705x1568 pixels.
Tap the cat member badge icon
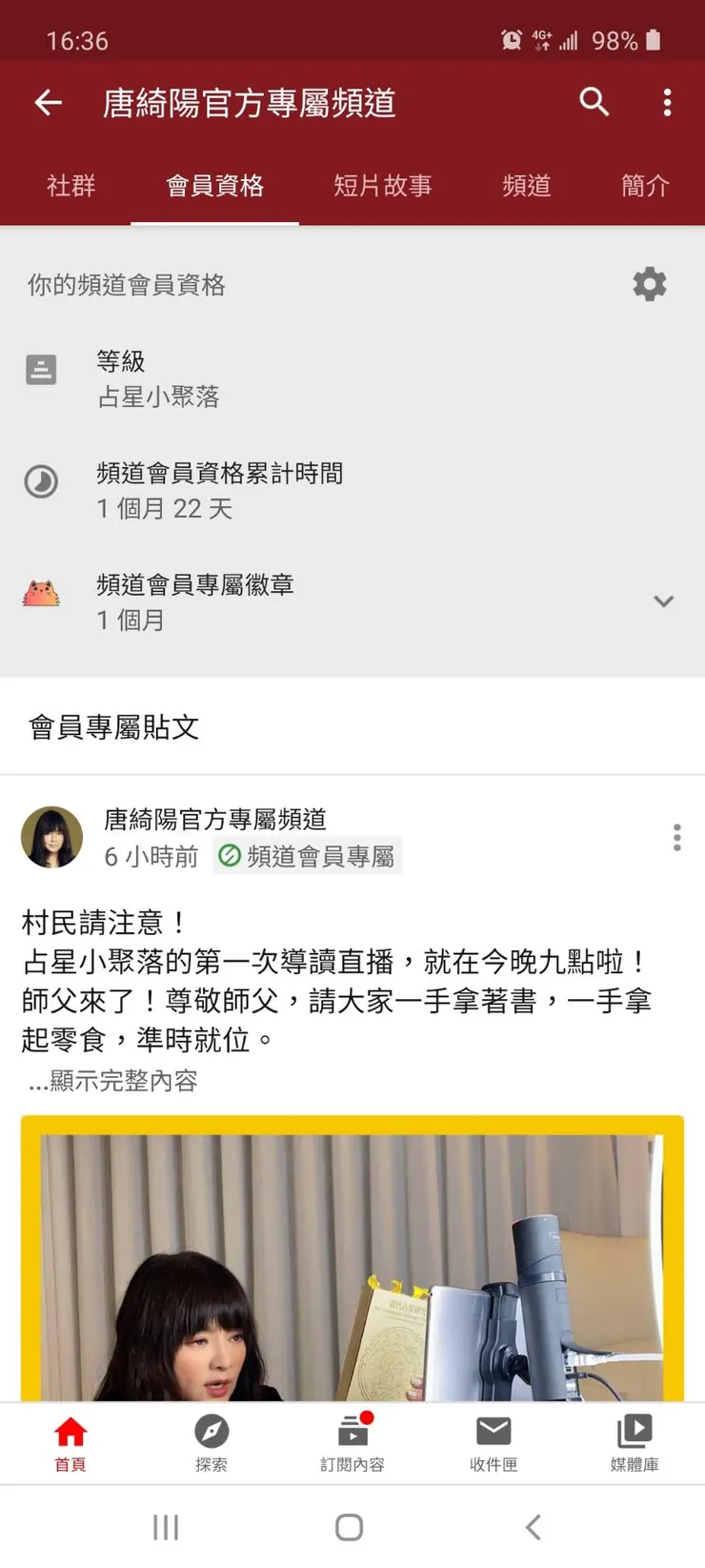coord(41,593)
